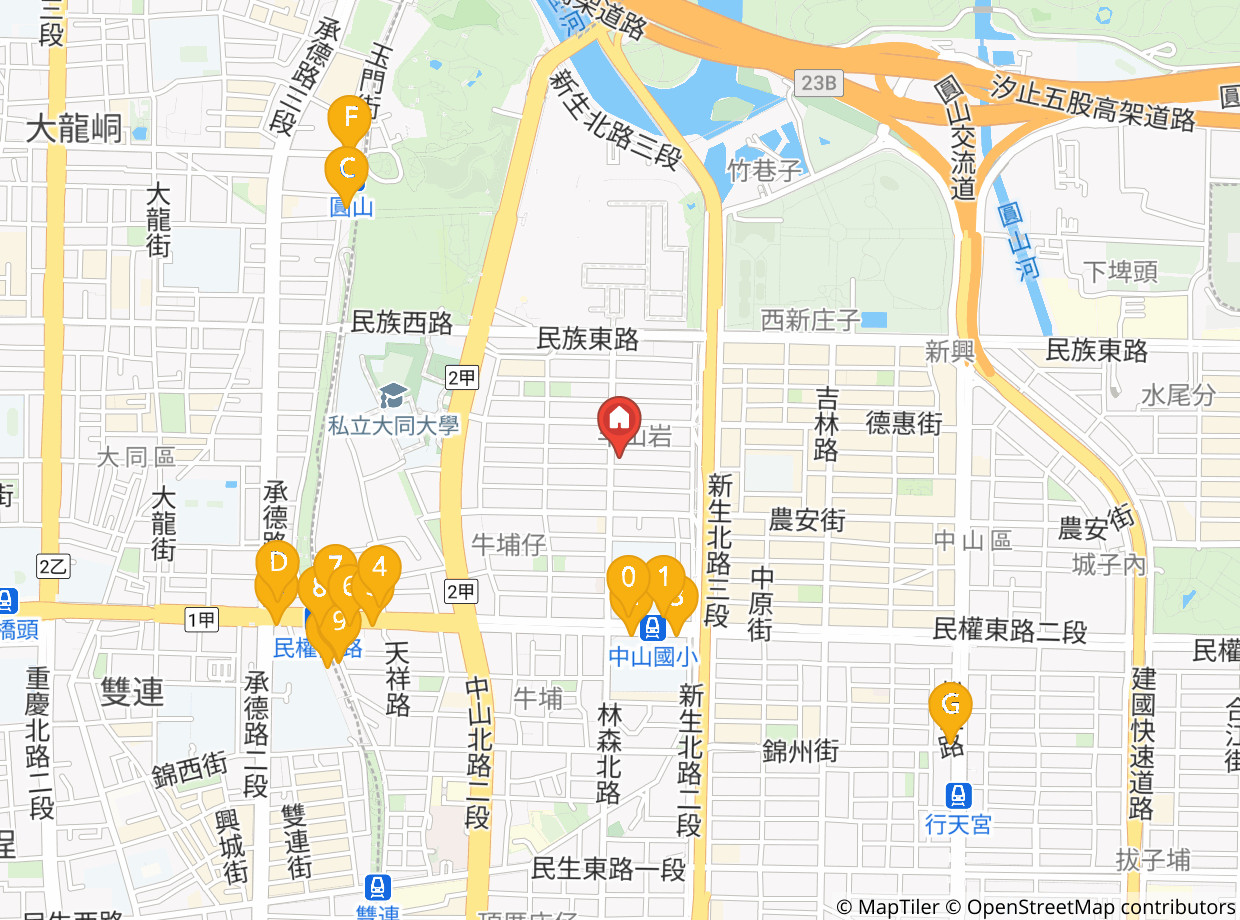Open the orange marker G
Screen dimensions: 1240x920
coord(950,703)
